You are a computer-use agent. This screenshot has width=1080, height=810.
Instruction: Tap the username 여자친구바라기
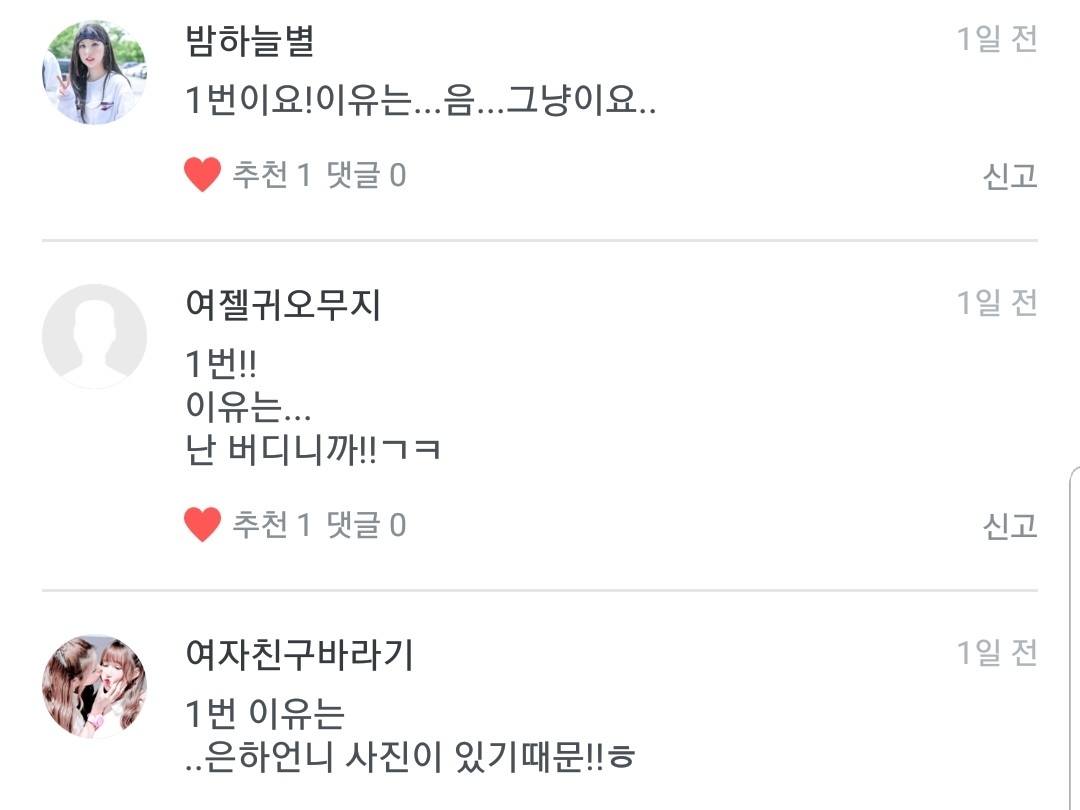tap(300, 654)
